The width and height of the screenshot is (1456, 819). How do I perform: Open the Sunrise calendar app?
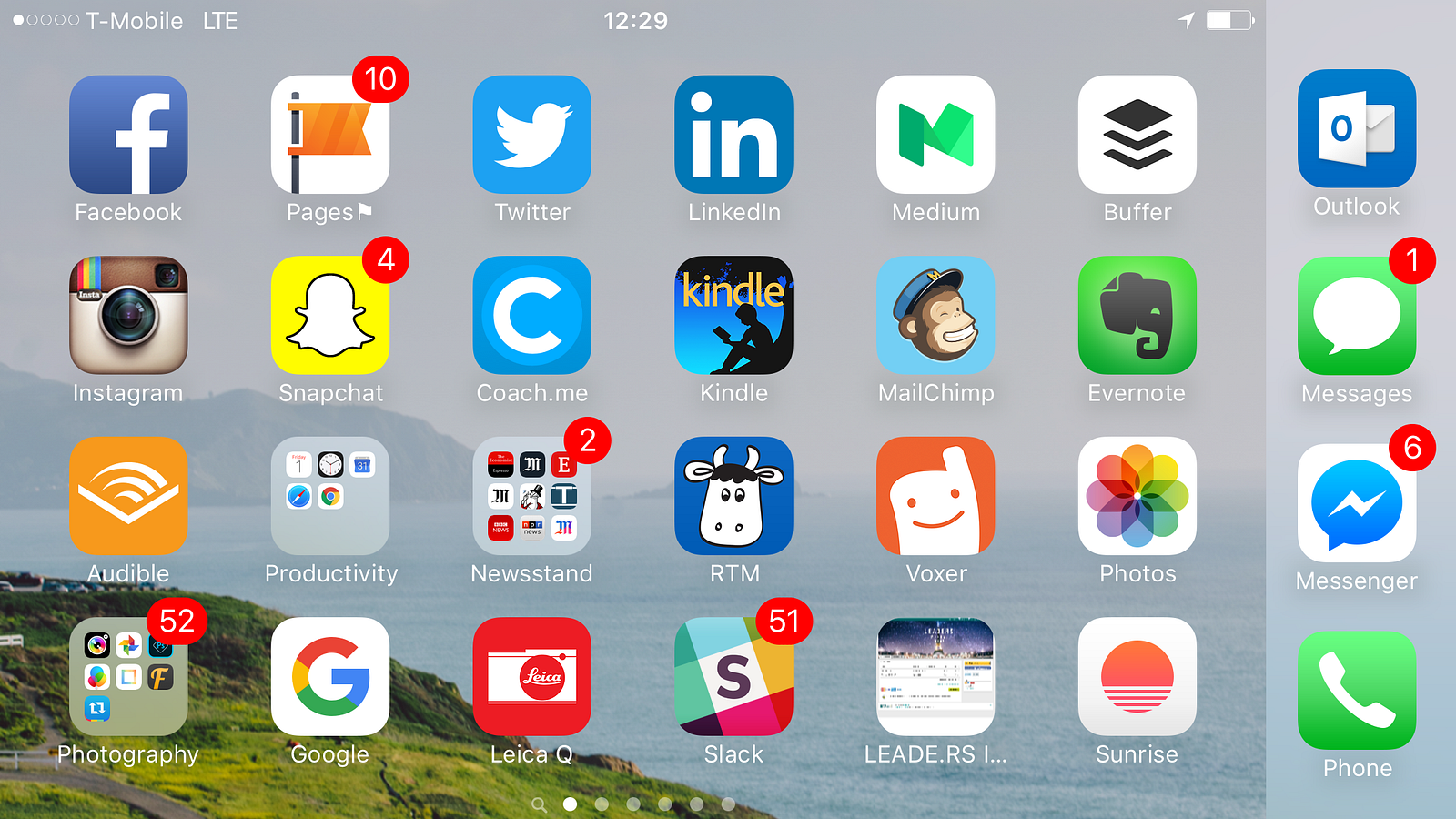point(1137,676)
